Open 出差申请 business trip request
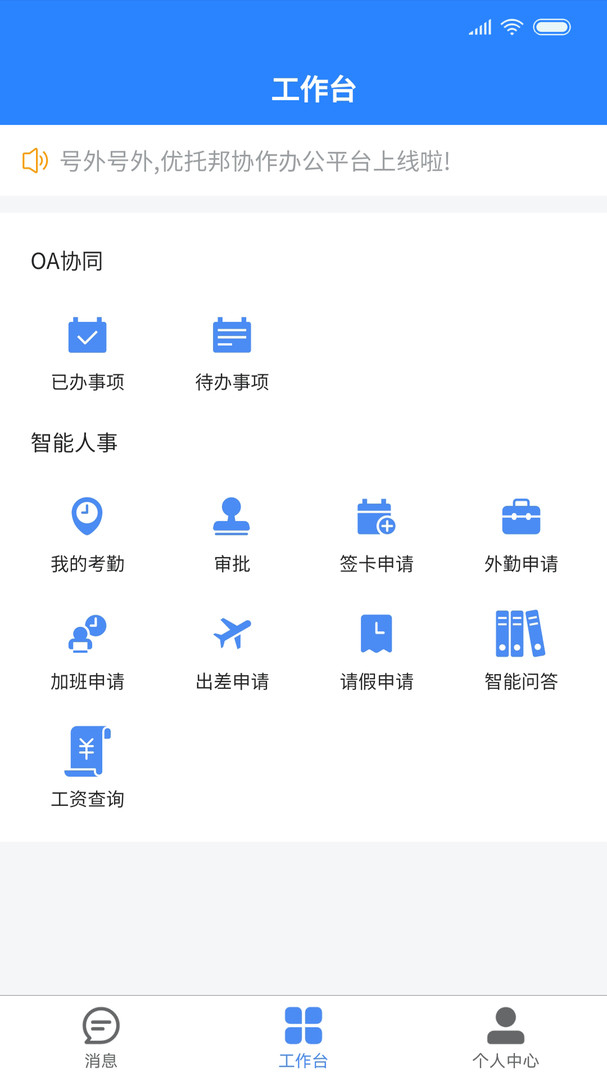 (232, 652)
